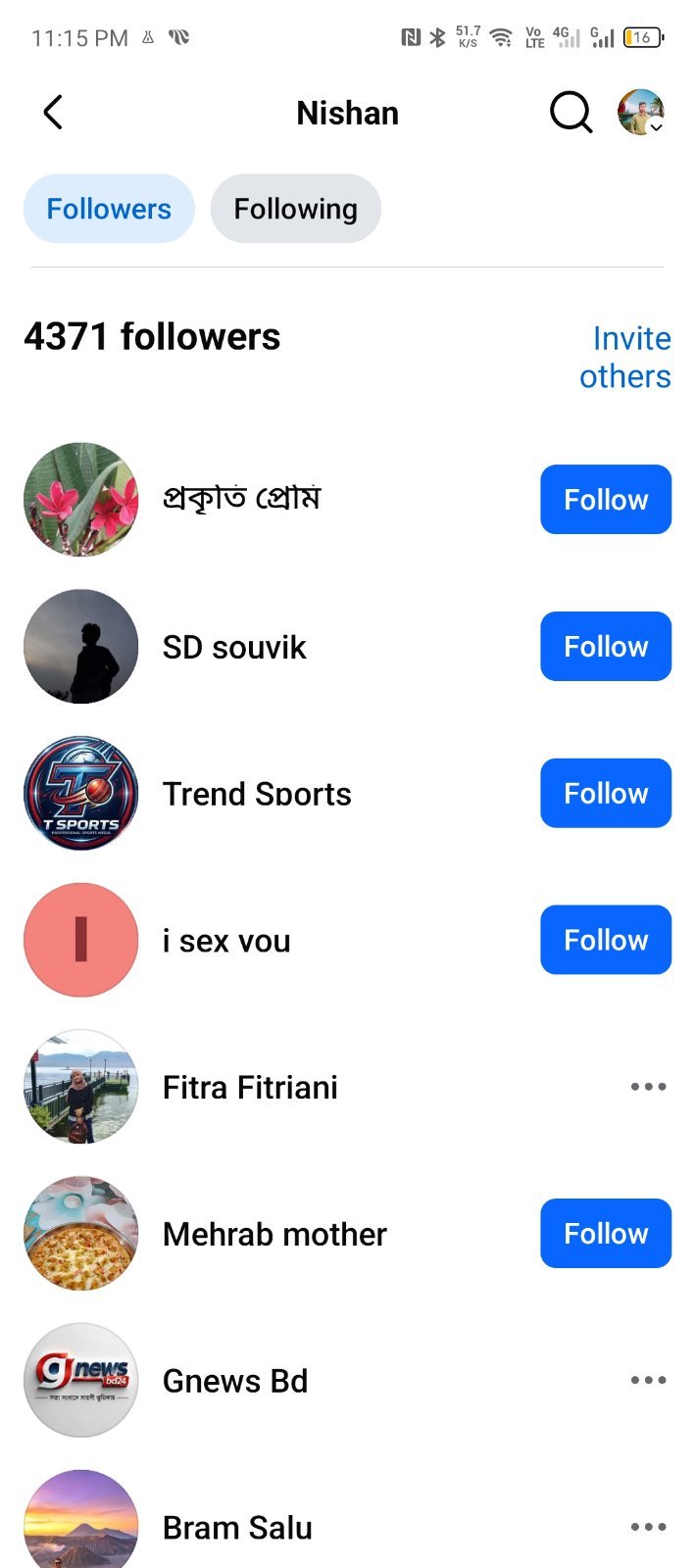Open more options for Bram Salu
695x1568 pixels.
649,1527
